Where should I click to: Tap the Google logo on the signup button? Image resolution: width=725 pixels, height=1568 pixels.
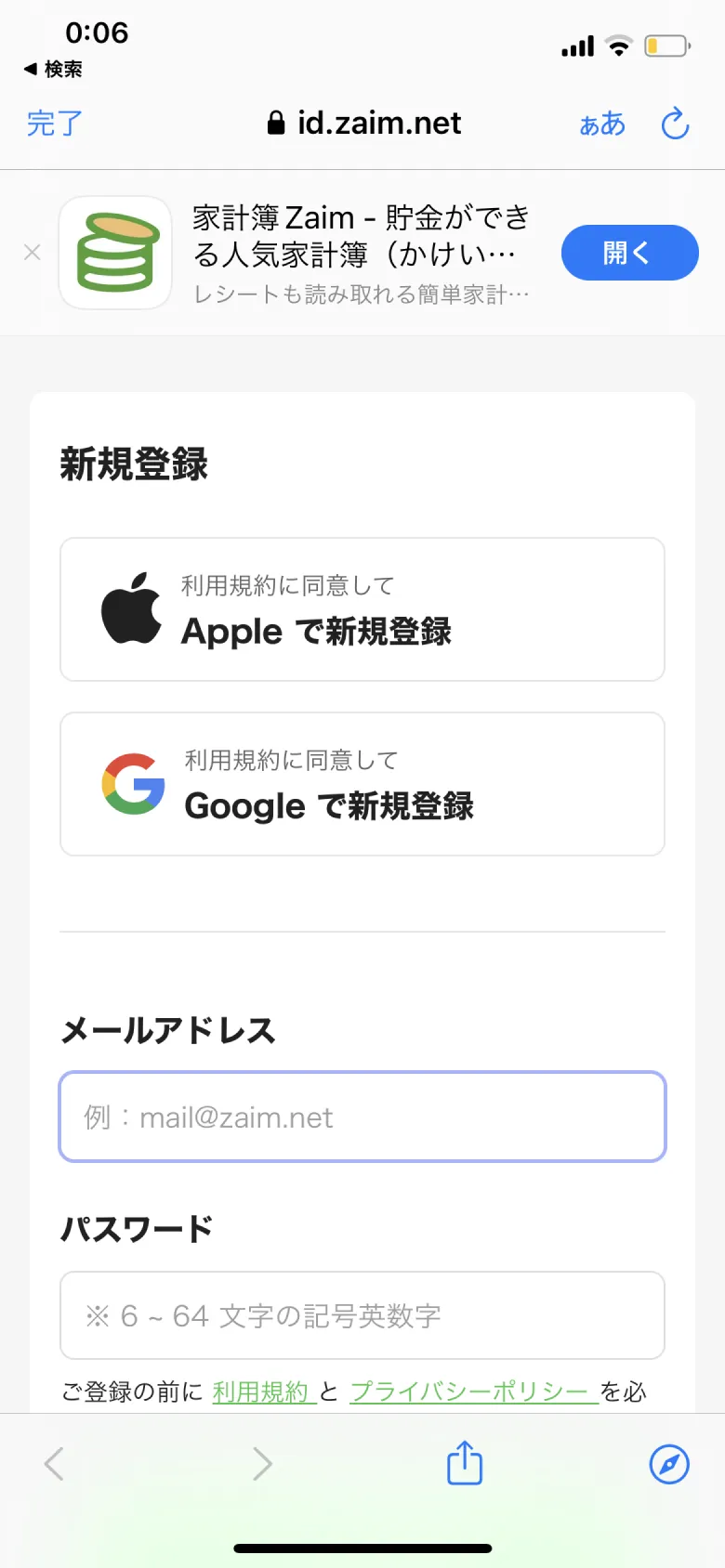click(134, 783)
